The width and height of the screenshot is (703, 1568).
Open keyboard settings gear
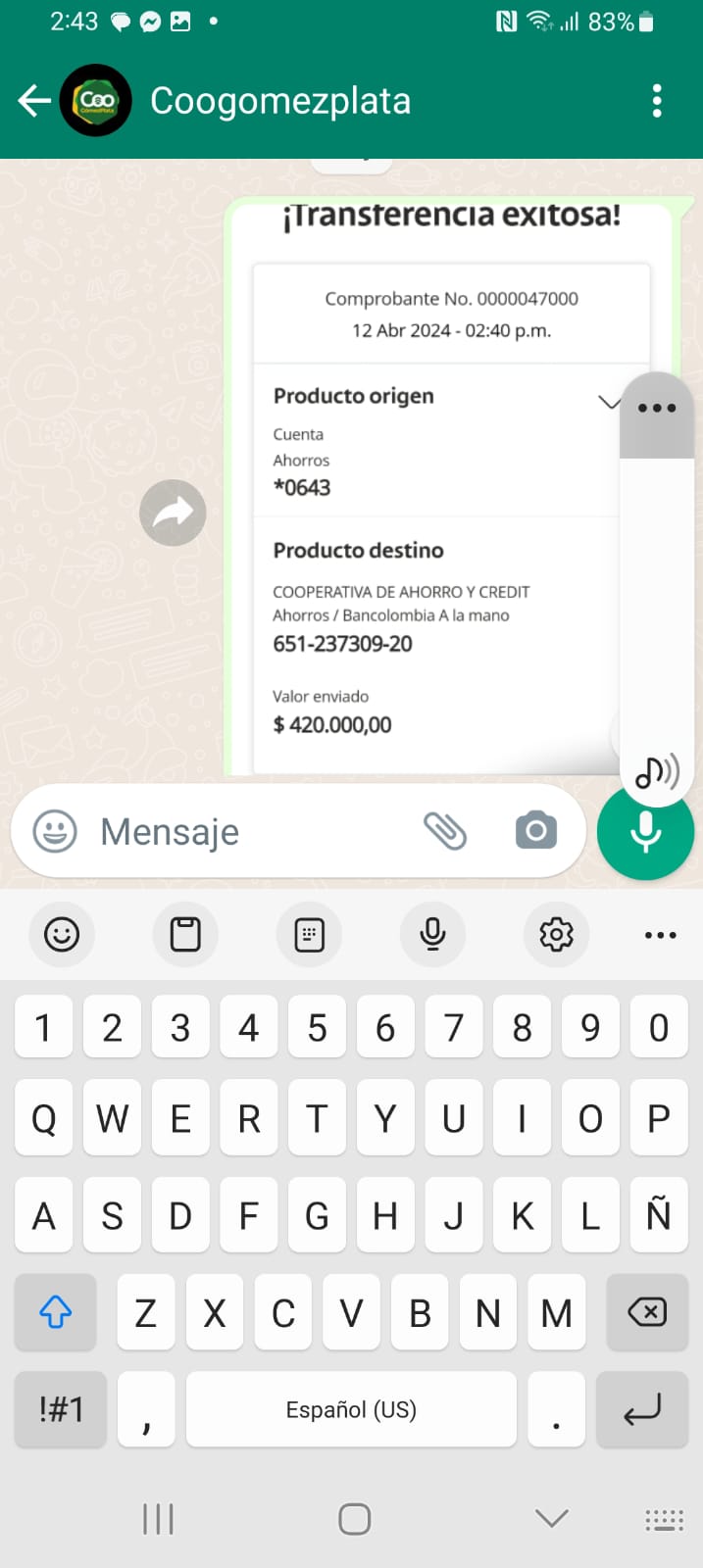[x=556, y=934]
